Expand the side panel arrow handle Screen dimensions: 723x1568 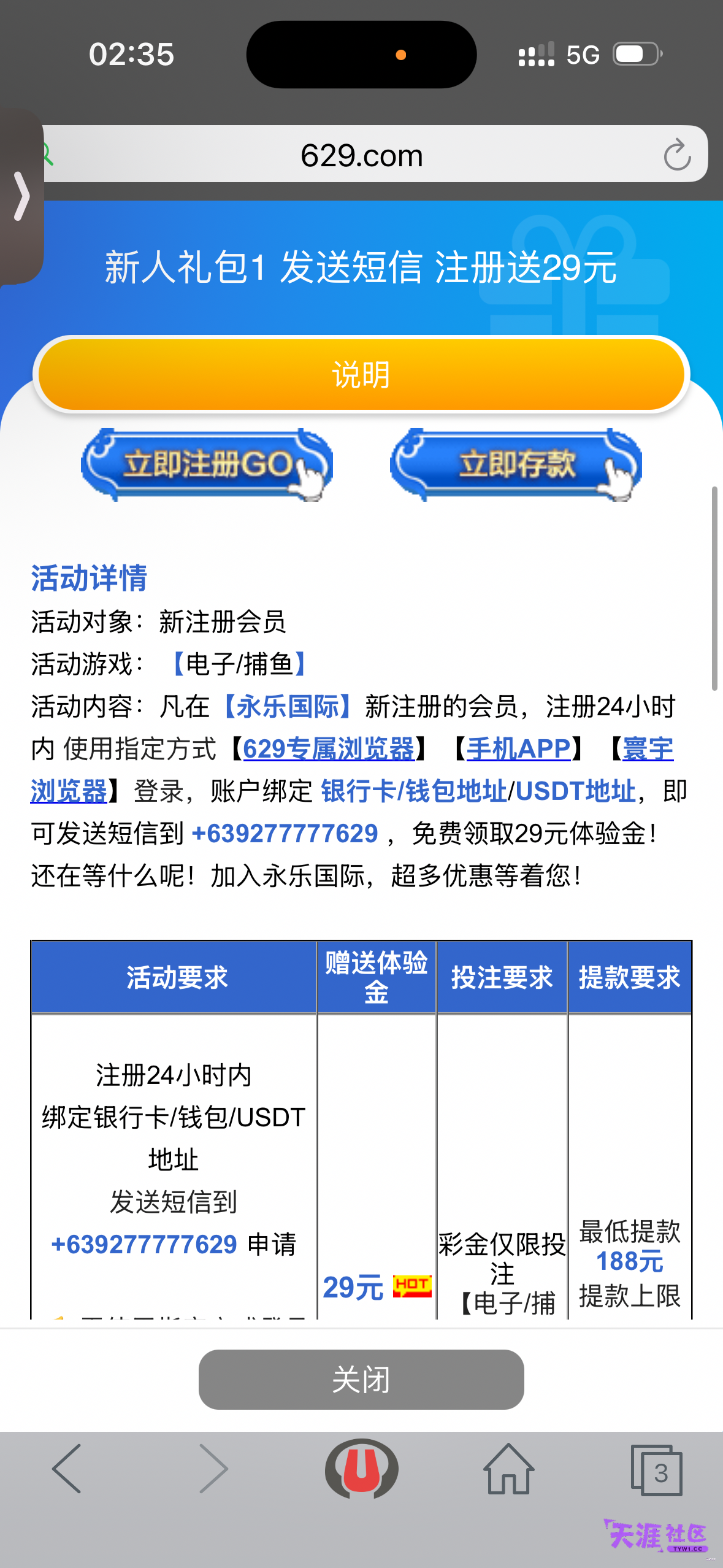21,196
